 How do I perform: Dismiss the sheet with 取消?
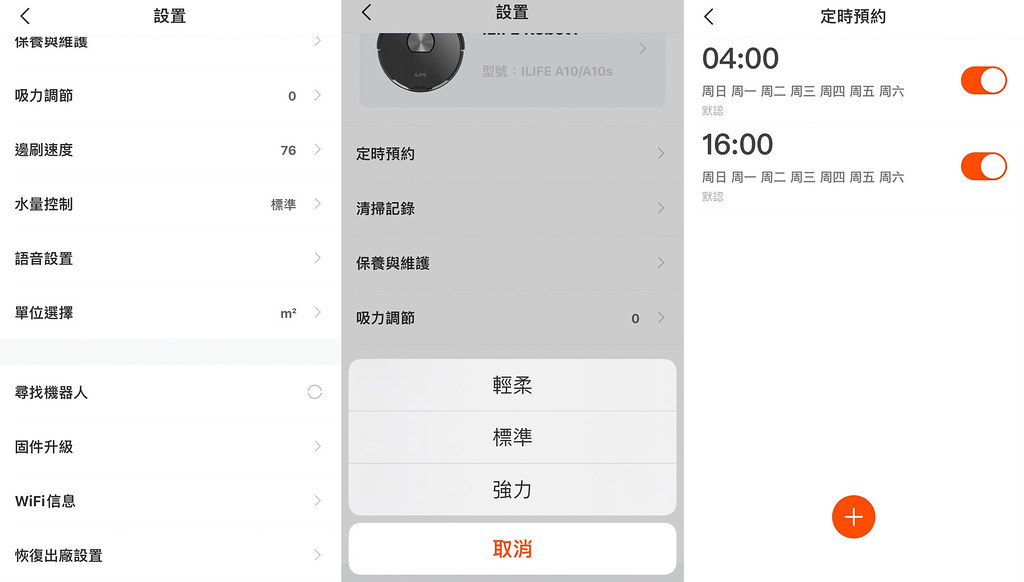pos(512,548)
